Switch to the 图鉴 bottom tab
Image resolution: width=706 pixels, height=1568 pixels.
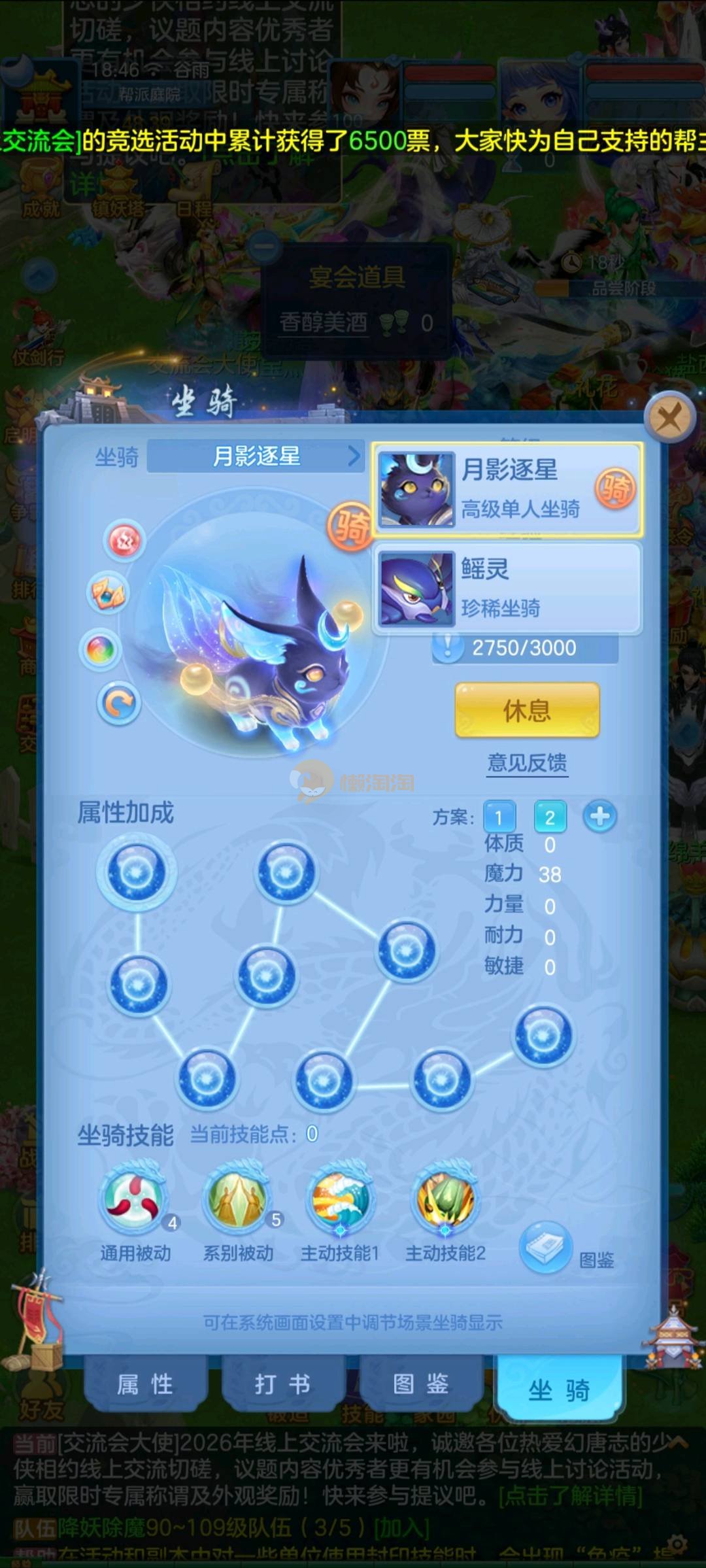420,1384
